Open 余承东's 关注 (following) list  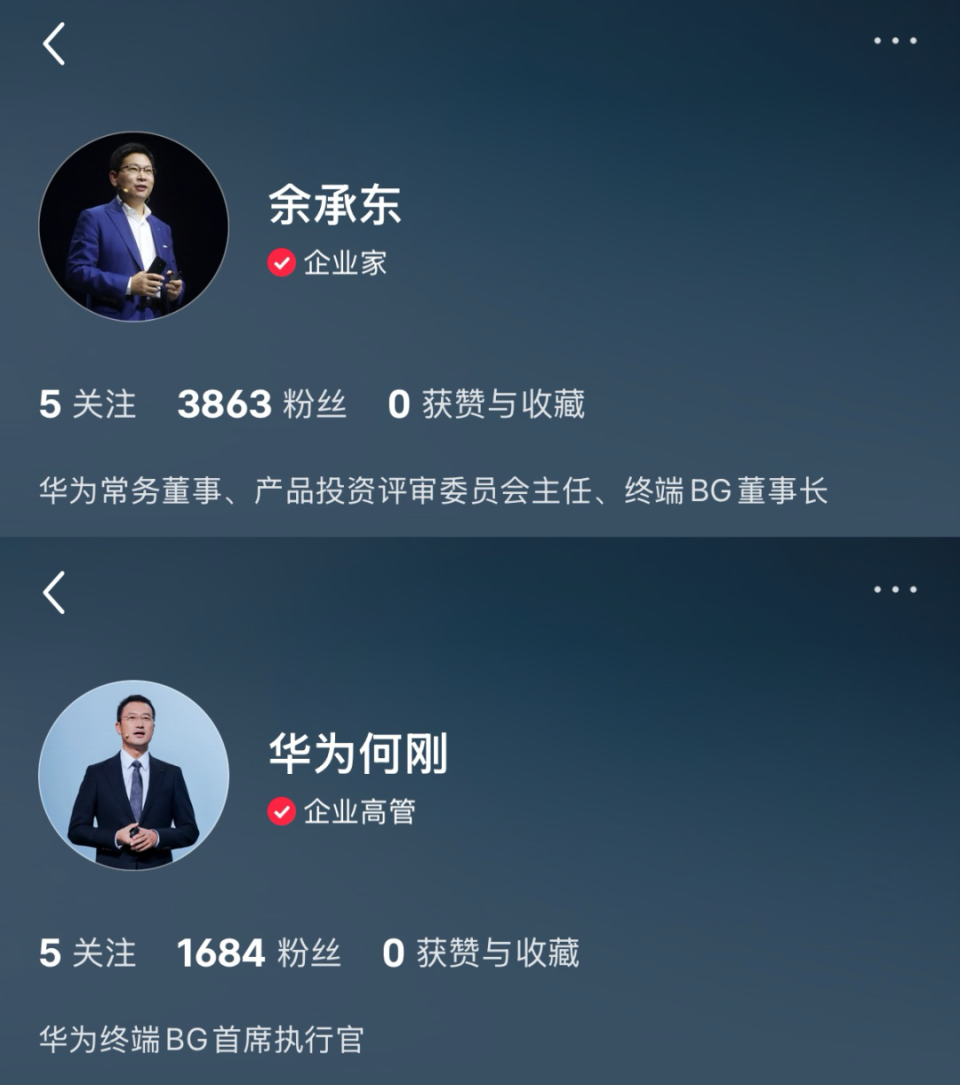click(88, 404)
